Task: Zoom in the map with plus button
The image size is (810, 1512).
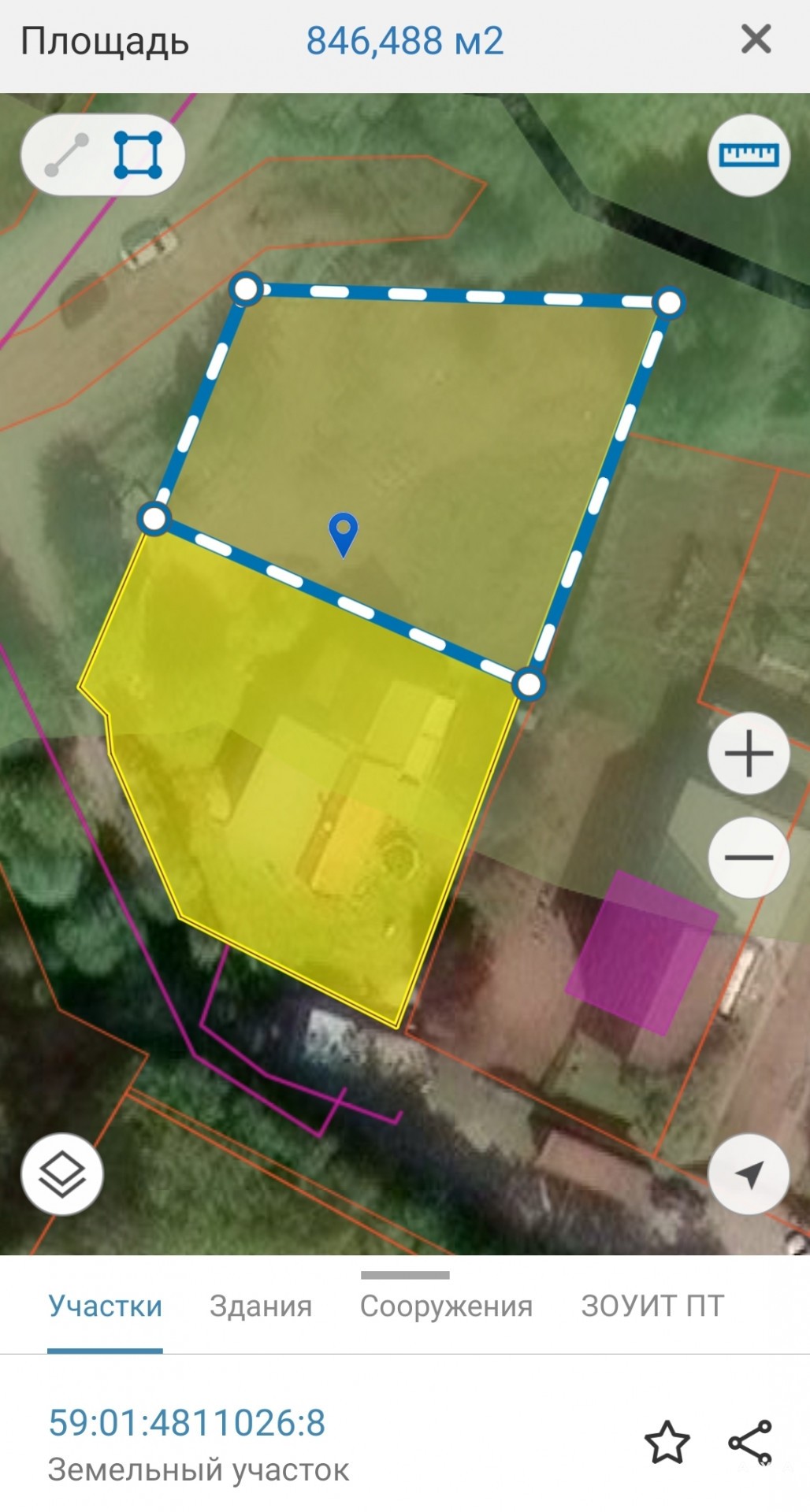Action: pos(749,754)
